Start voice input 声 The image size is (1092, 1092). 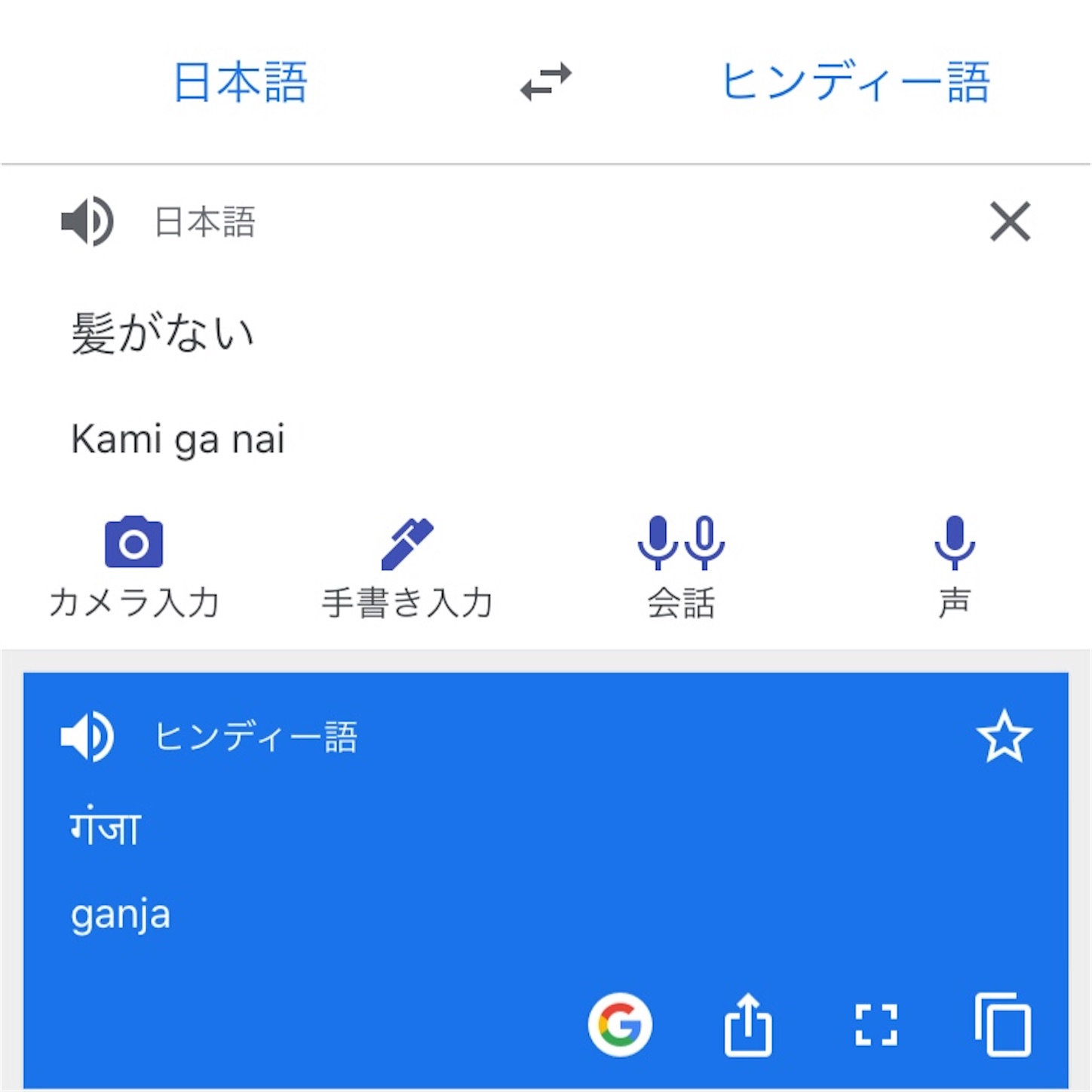click(955, 566)
